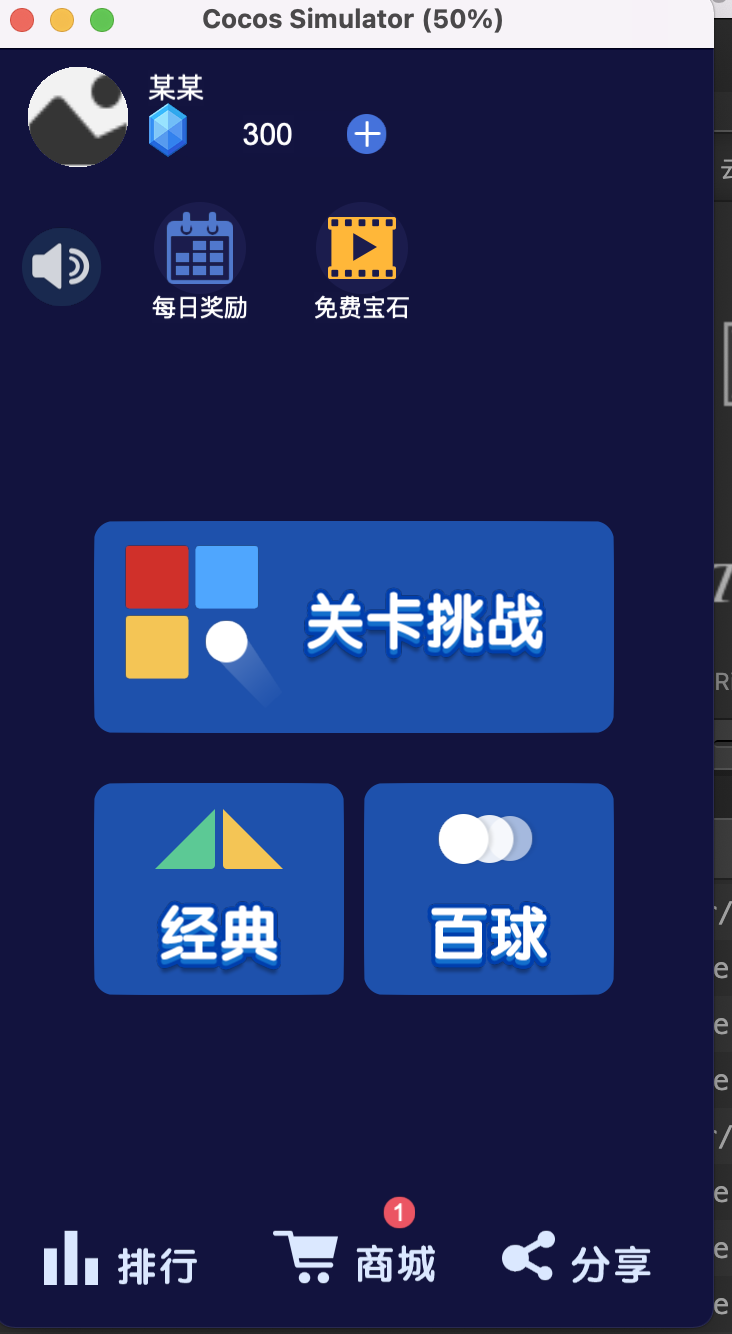Open the 商城 shop

[356, 1259]
